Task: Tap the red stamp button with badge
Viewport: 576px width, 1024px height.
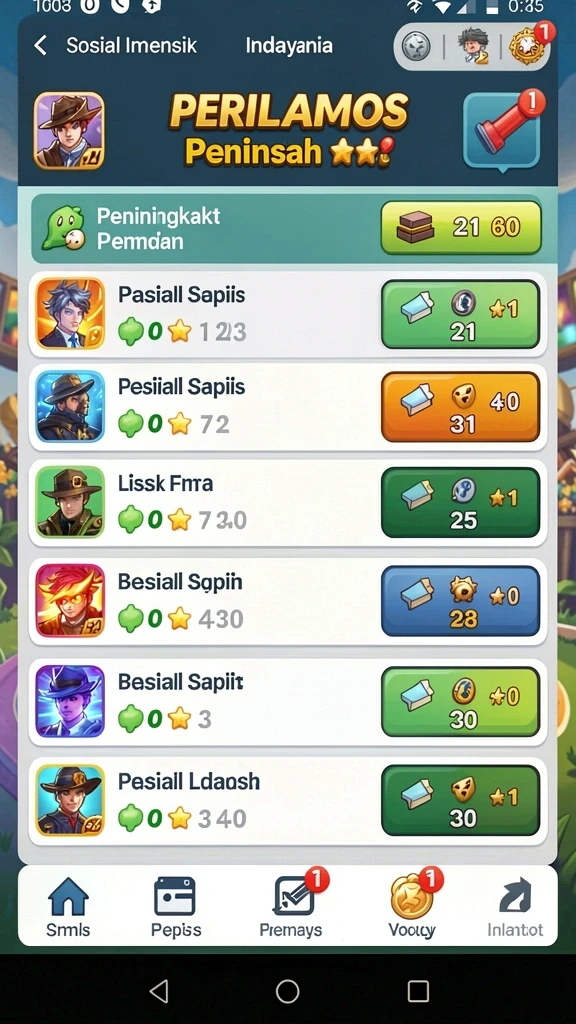Action: point(502,131)
